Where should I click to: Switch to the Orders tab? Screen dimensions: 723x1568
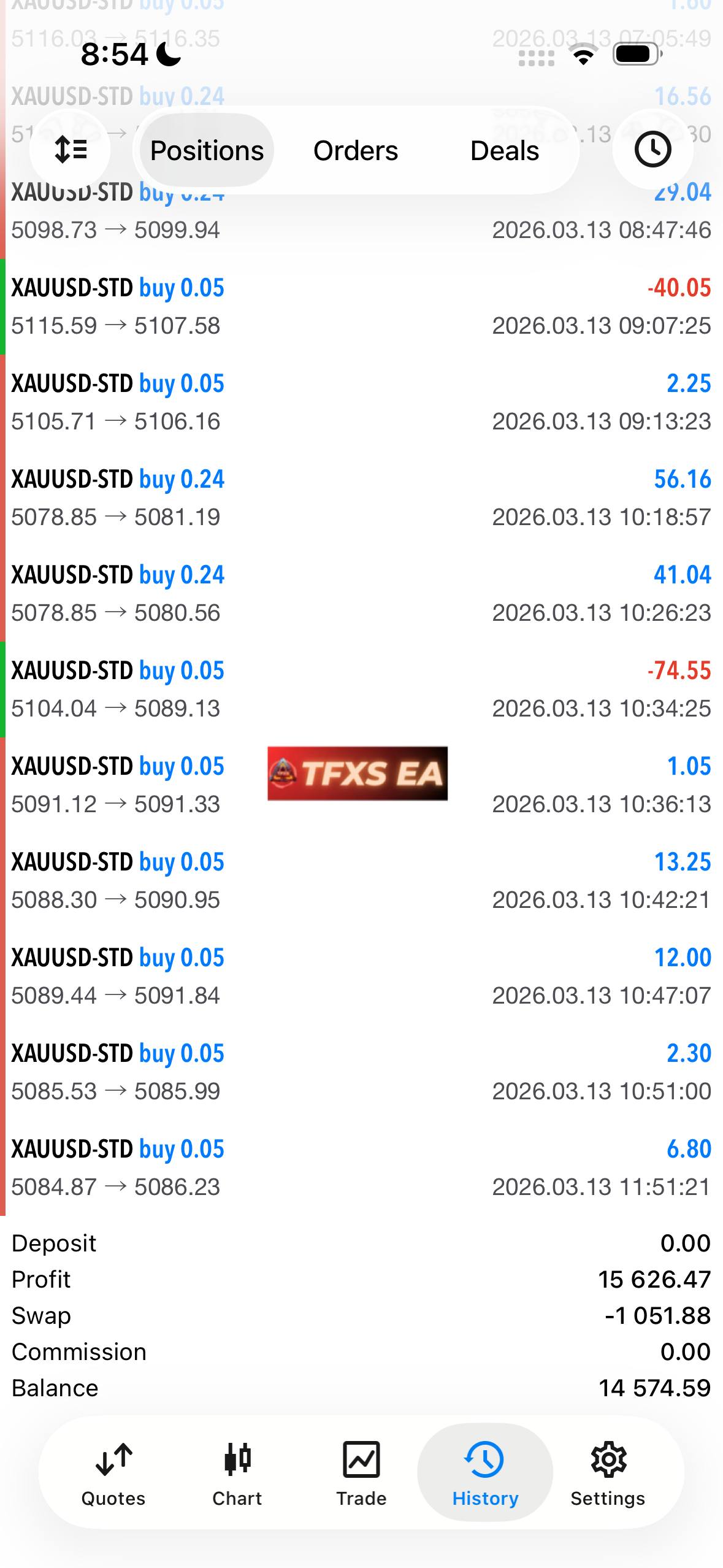click(356, 150)
